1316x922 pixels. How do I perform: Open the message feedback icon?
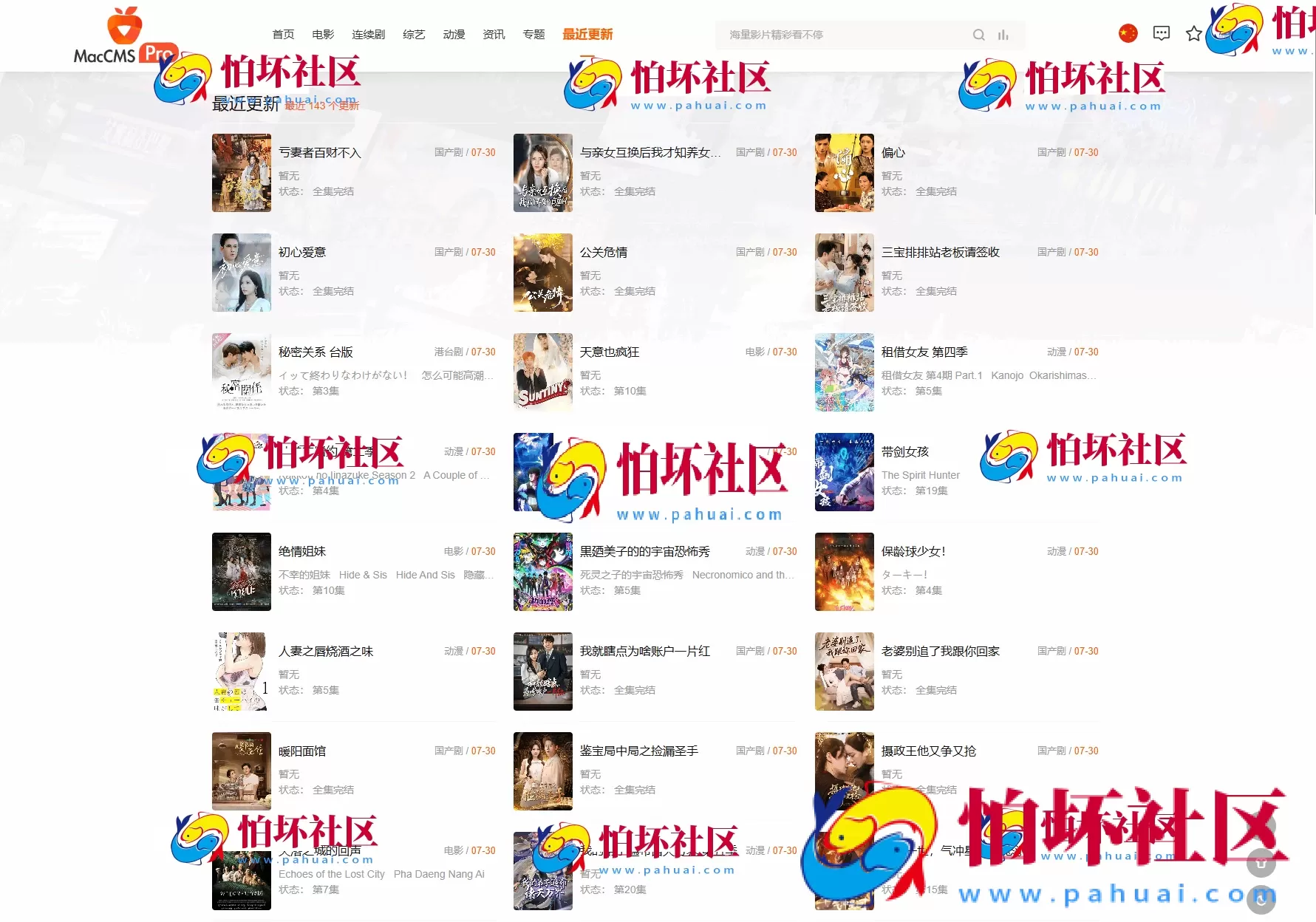[1161, 33]
